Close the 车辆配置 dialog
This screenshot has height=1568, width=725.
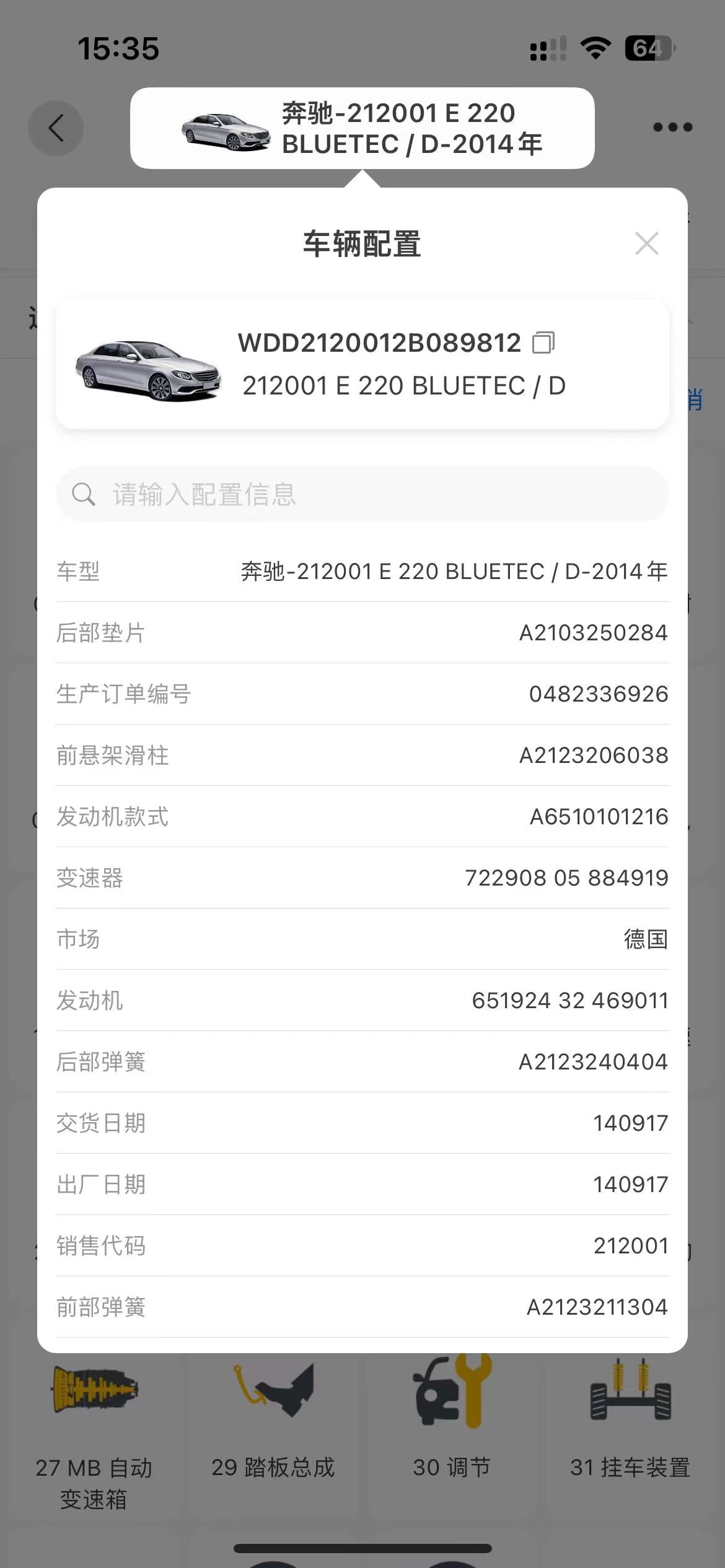point(646,243)
